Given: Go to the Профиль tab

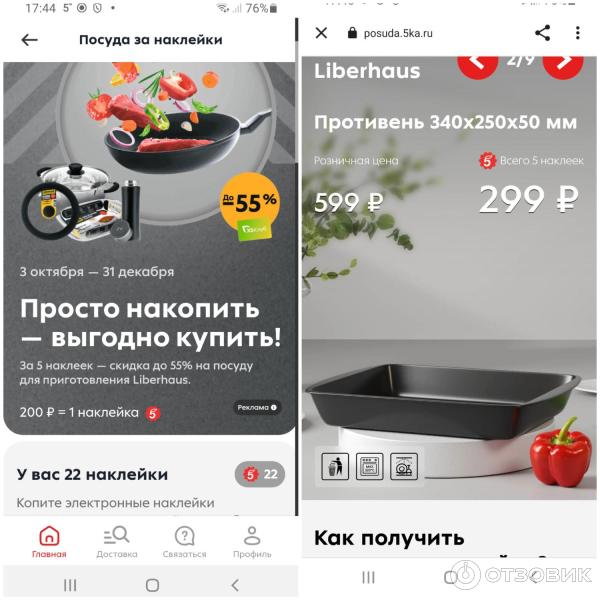Looking at the screenshot, I should coord(252,541).
